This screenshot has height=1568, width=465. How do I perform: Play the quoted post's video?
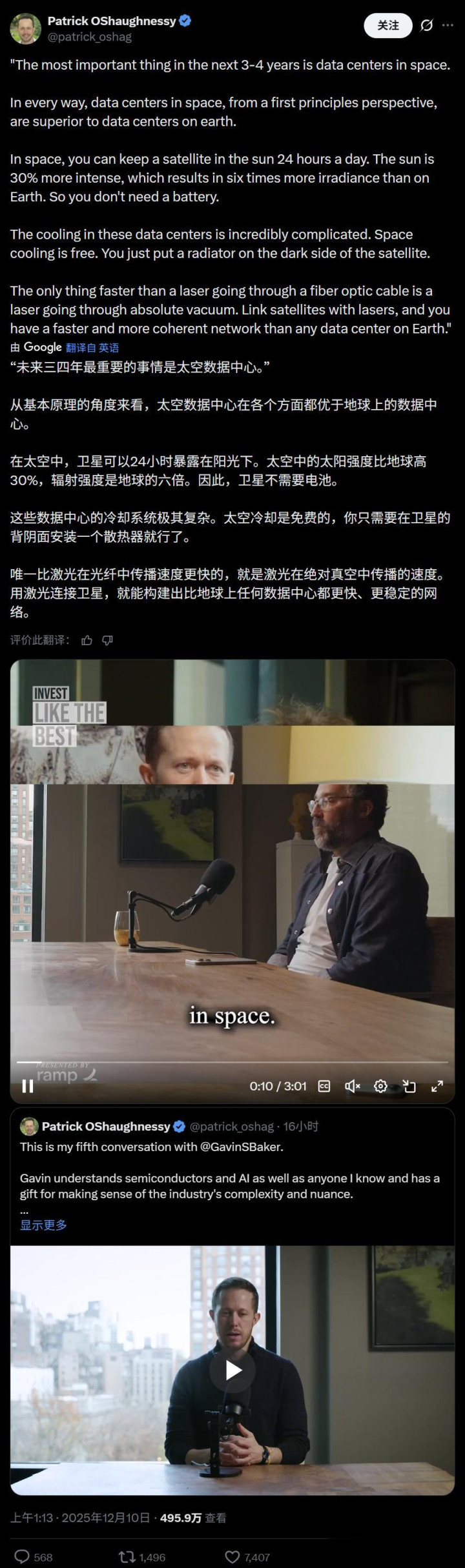pos(232,1371)
